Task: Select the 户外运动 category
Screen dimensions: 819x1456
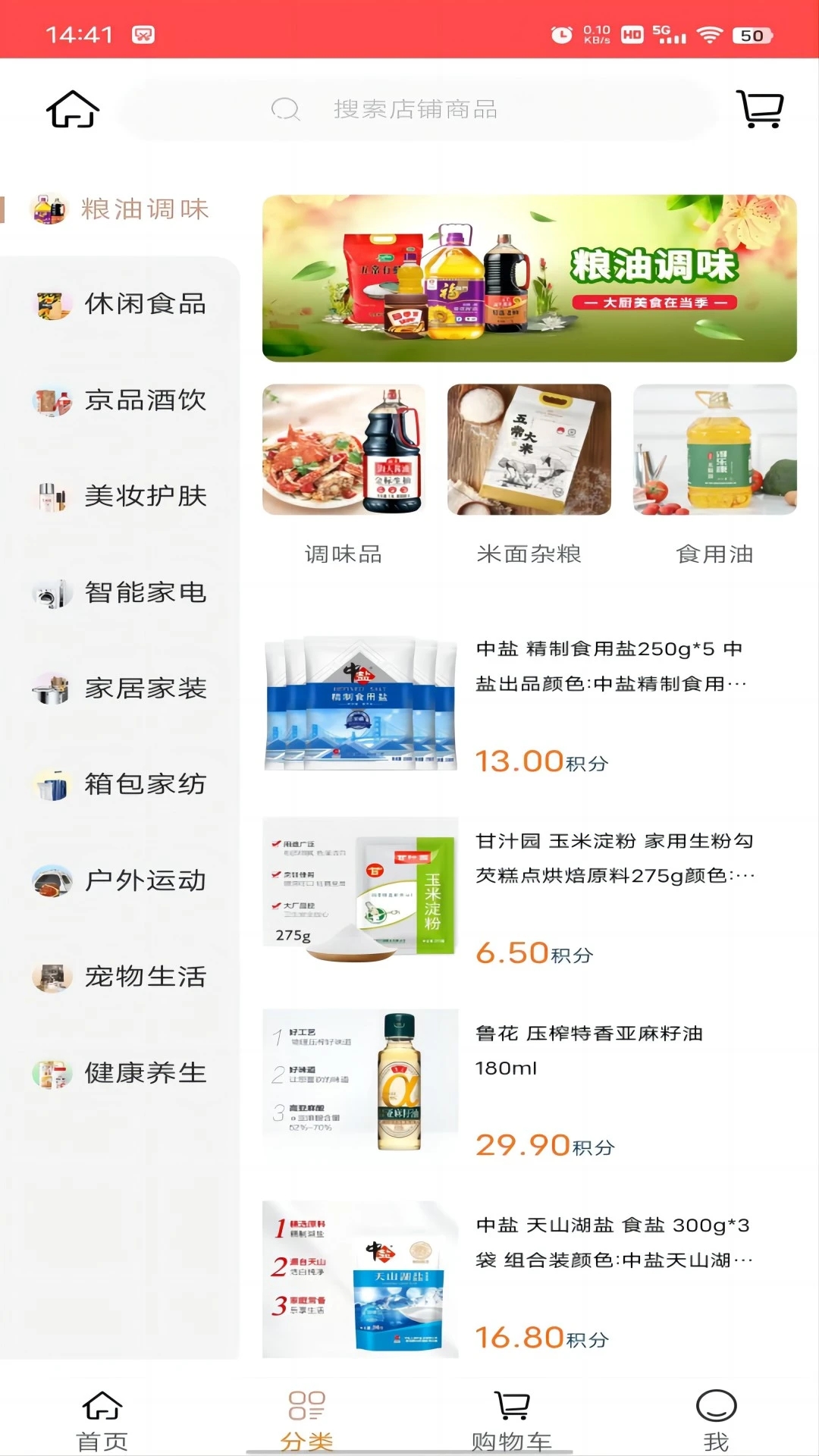Action: click(121, 880)
